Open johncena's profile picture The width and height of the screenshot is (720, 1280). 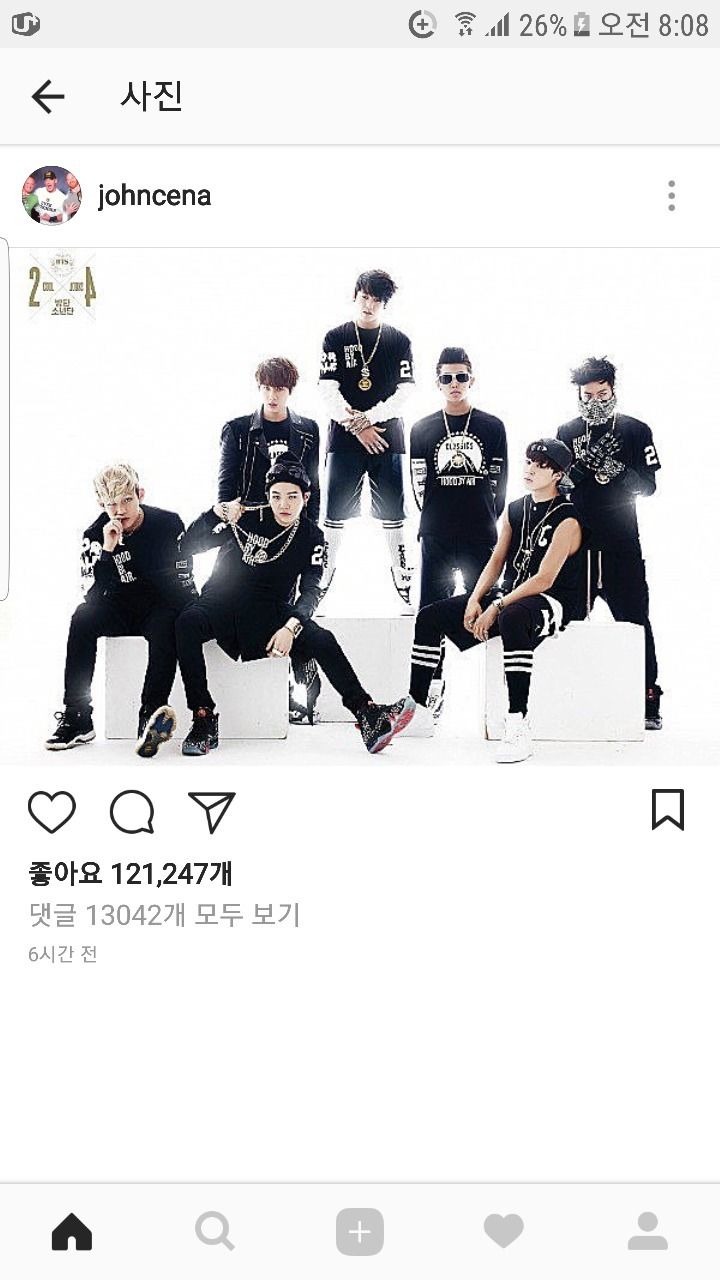pyautogui.click(x=51, y=195)
